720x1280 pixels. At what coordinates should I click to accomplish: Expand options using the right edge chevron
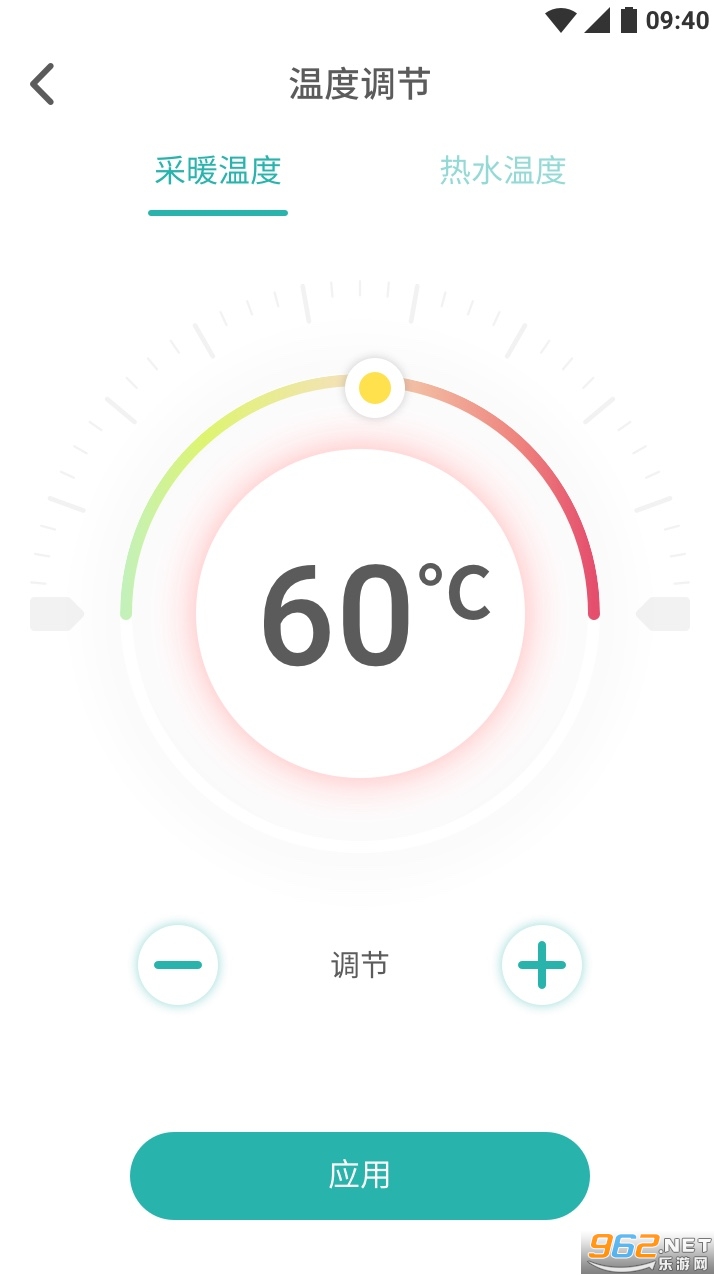click(x=664, y=612)
